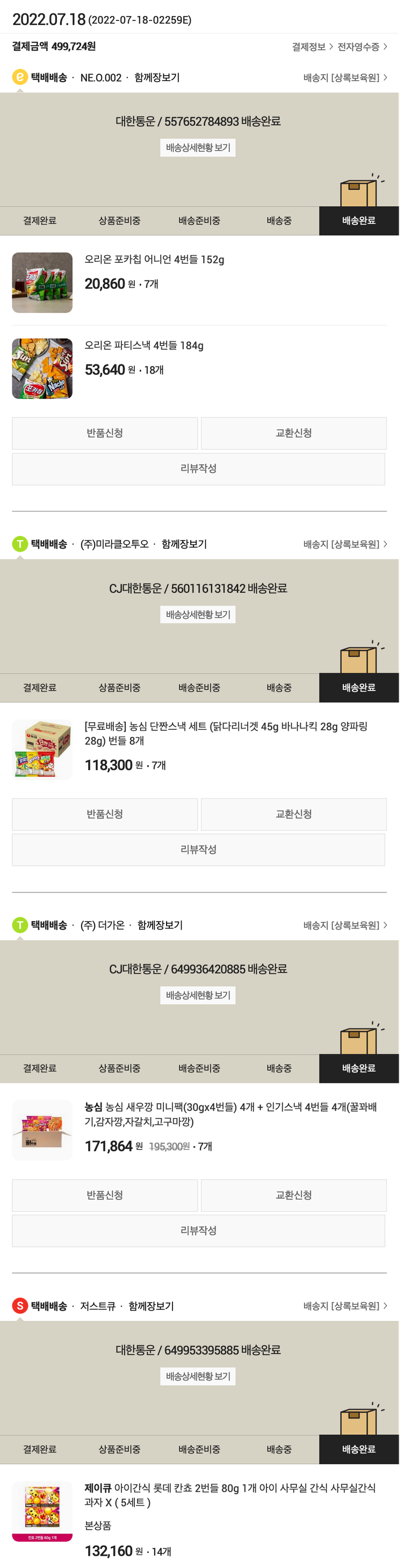Open 농심 새우깡 미니팩 product
The height and width of the screenshot is (1568, 403).
(230, 1114)
